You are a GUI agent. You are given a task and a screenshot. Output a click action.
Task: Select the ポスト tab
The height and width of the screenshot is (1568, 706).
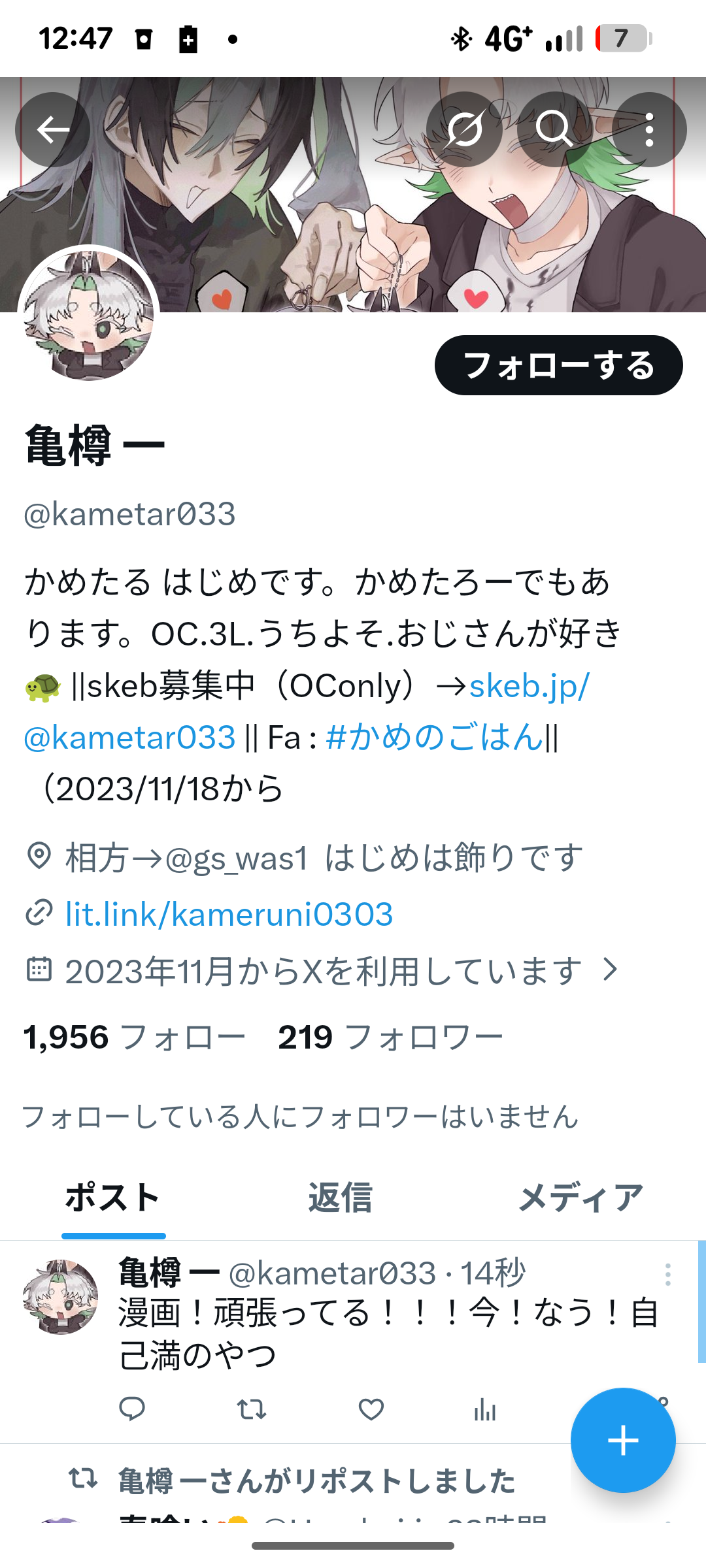click(x=113, y=1198)
